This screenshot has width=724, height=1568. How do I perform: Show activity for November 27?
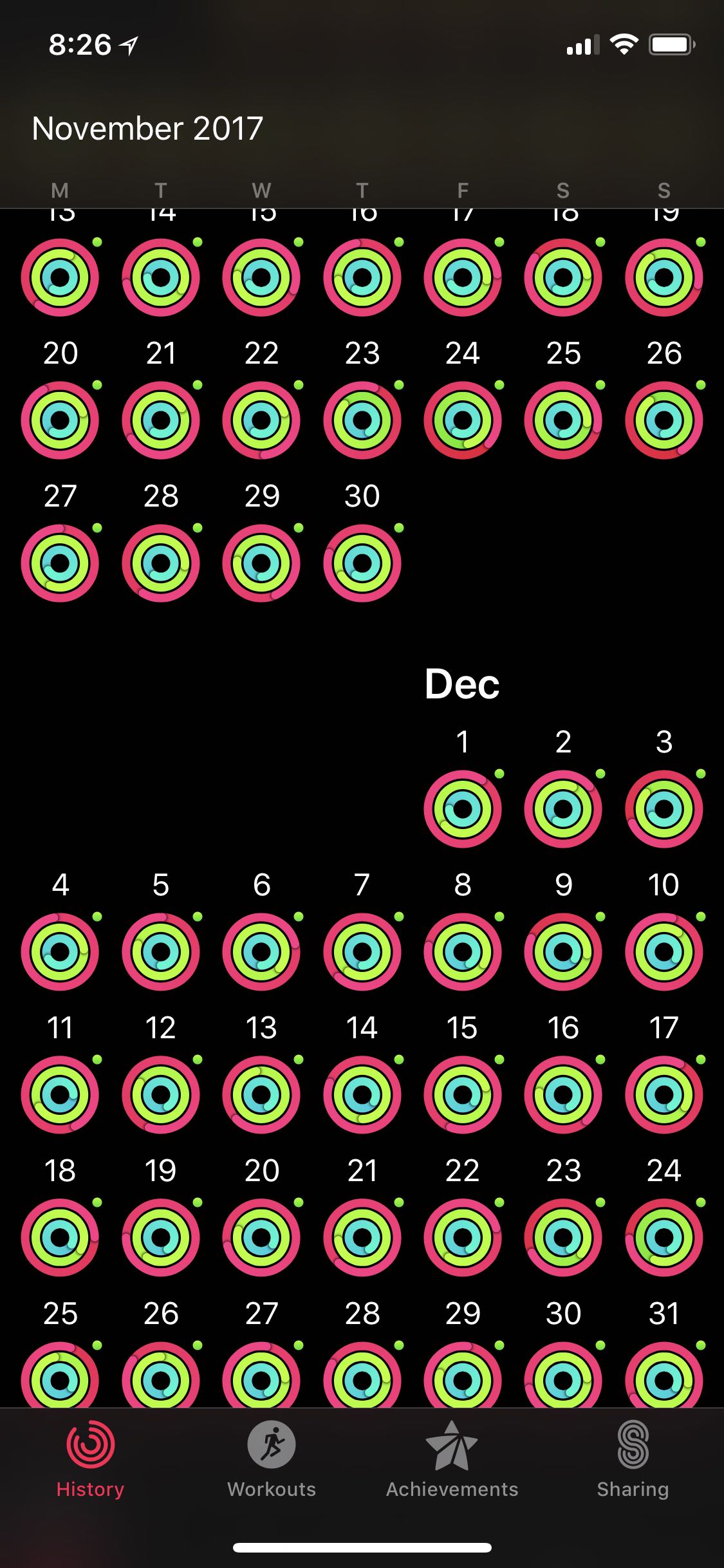(60, 563)
